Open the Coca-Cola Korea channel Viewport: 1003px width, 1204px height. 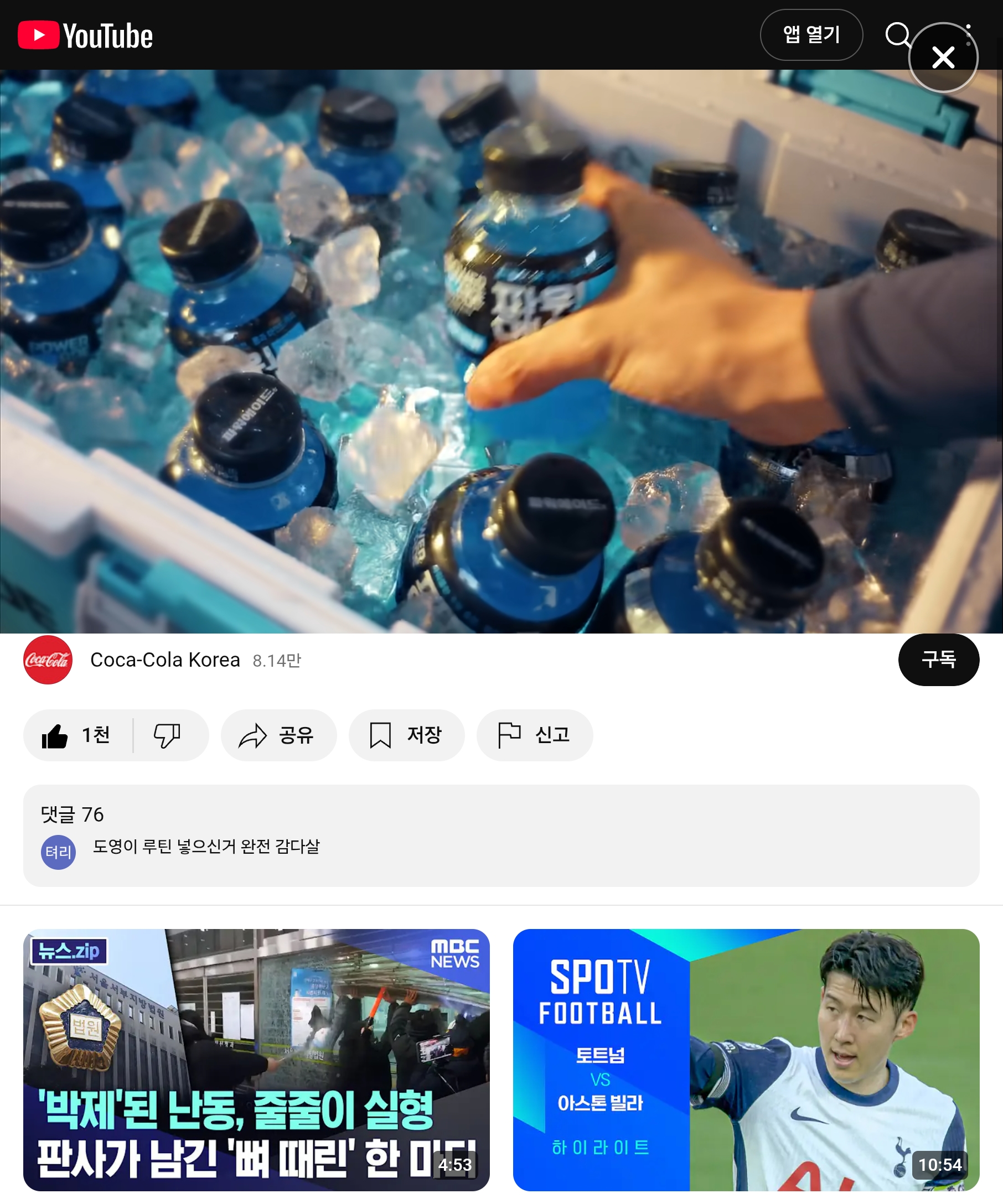164,660
